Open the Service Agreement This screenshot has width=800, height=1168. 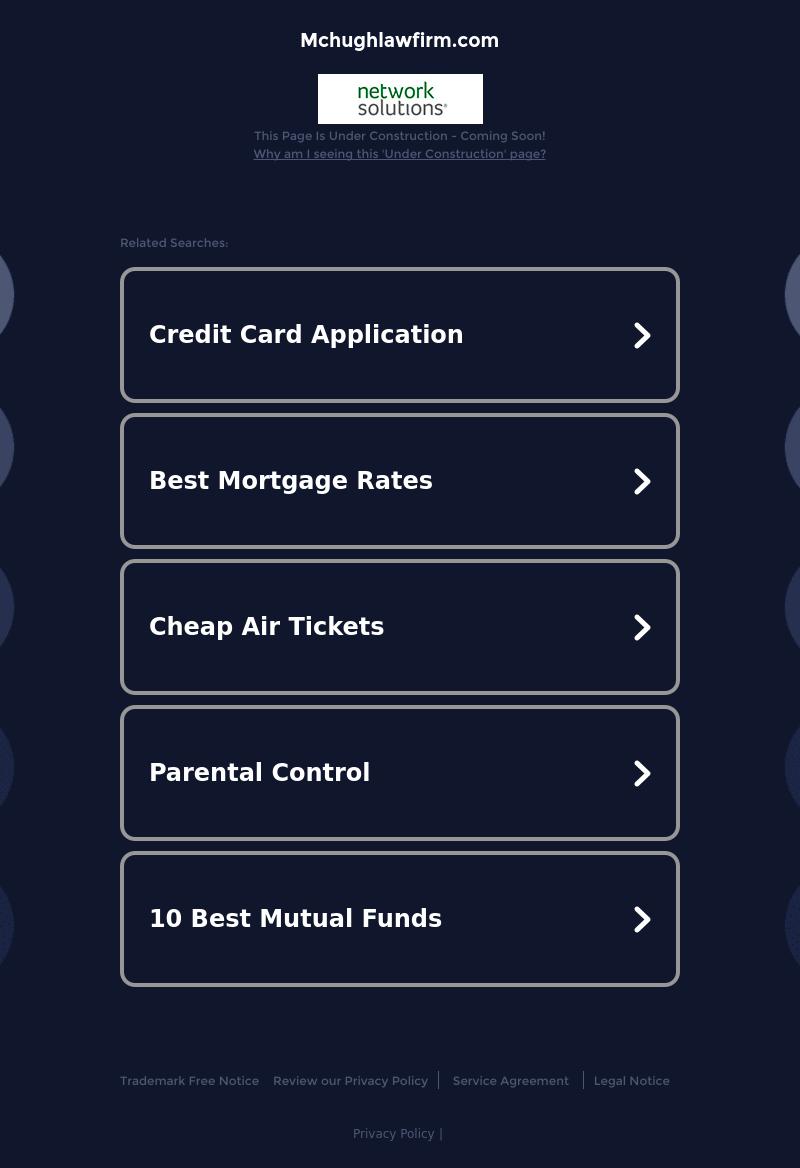pyautogui.click(x=510, y=1081)
